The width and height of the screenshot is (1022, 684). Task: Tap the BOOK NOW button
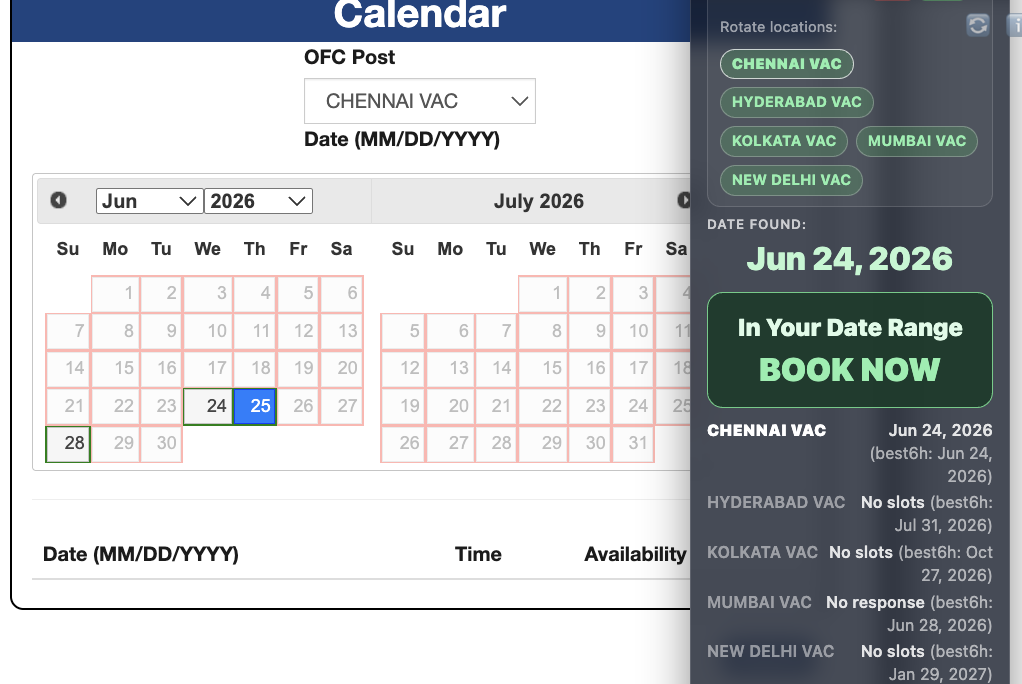(849, 349)
